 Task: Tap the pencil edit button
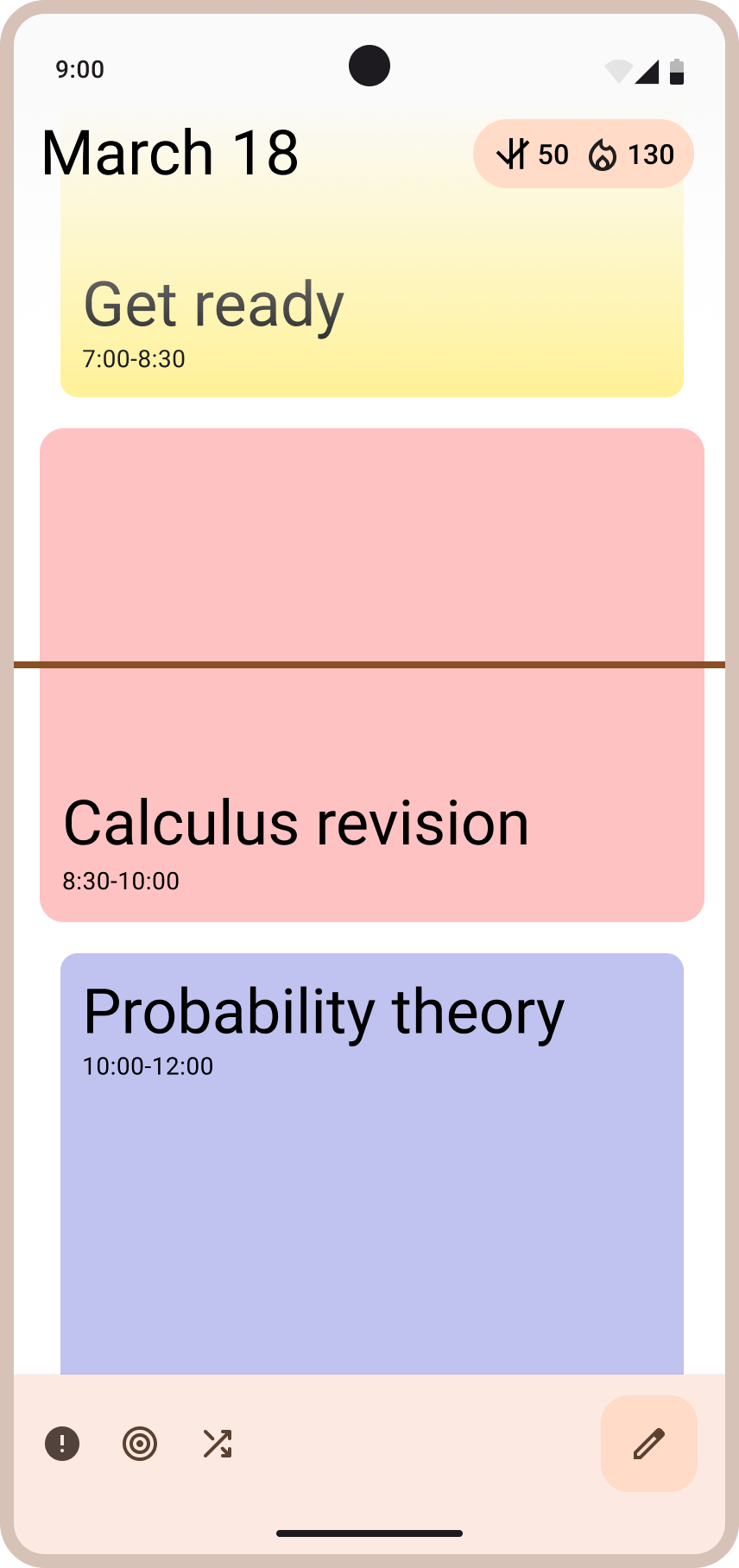649,1444
